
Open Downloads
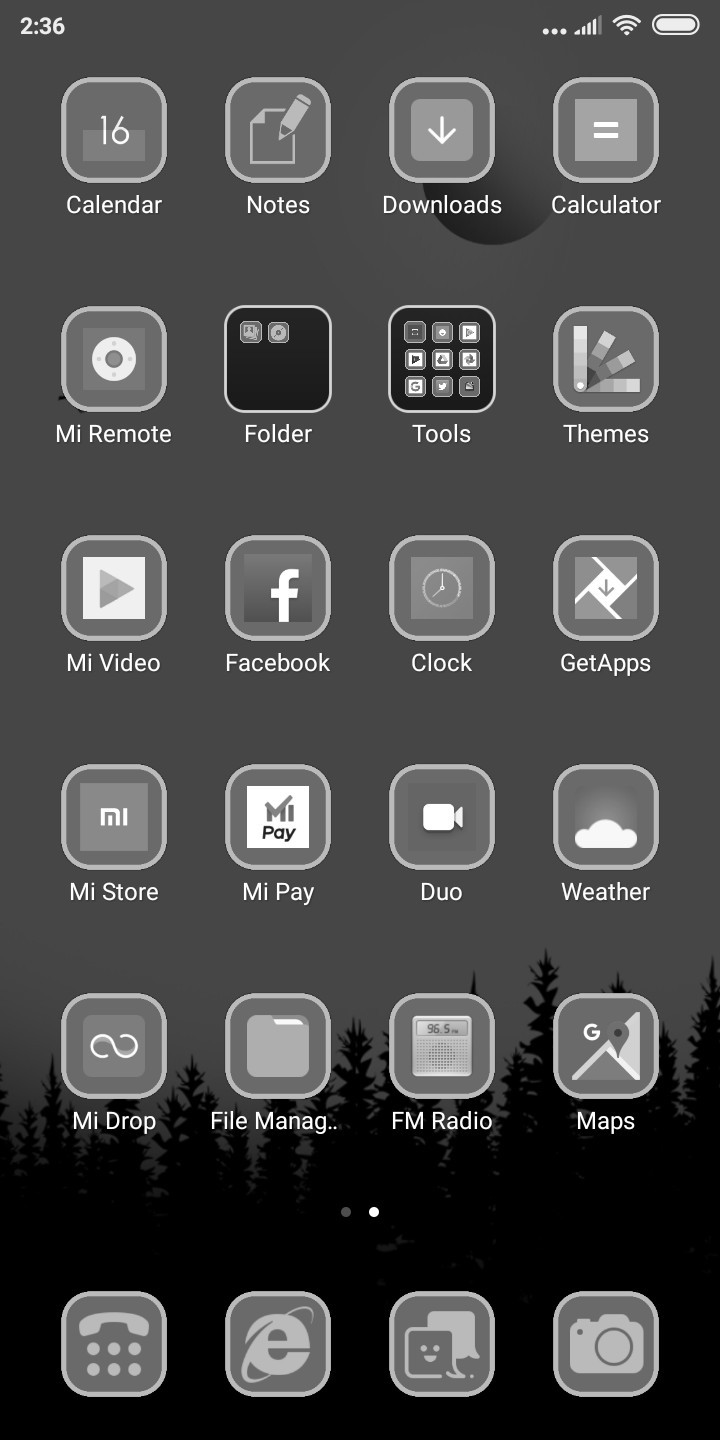coord(442,130)
